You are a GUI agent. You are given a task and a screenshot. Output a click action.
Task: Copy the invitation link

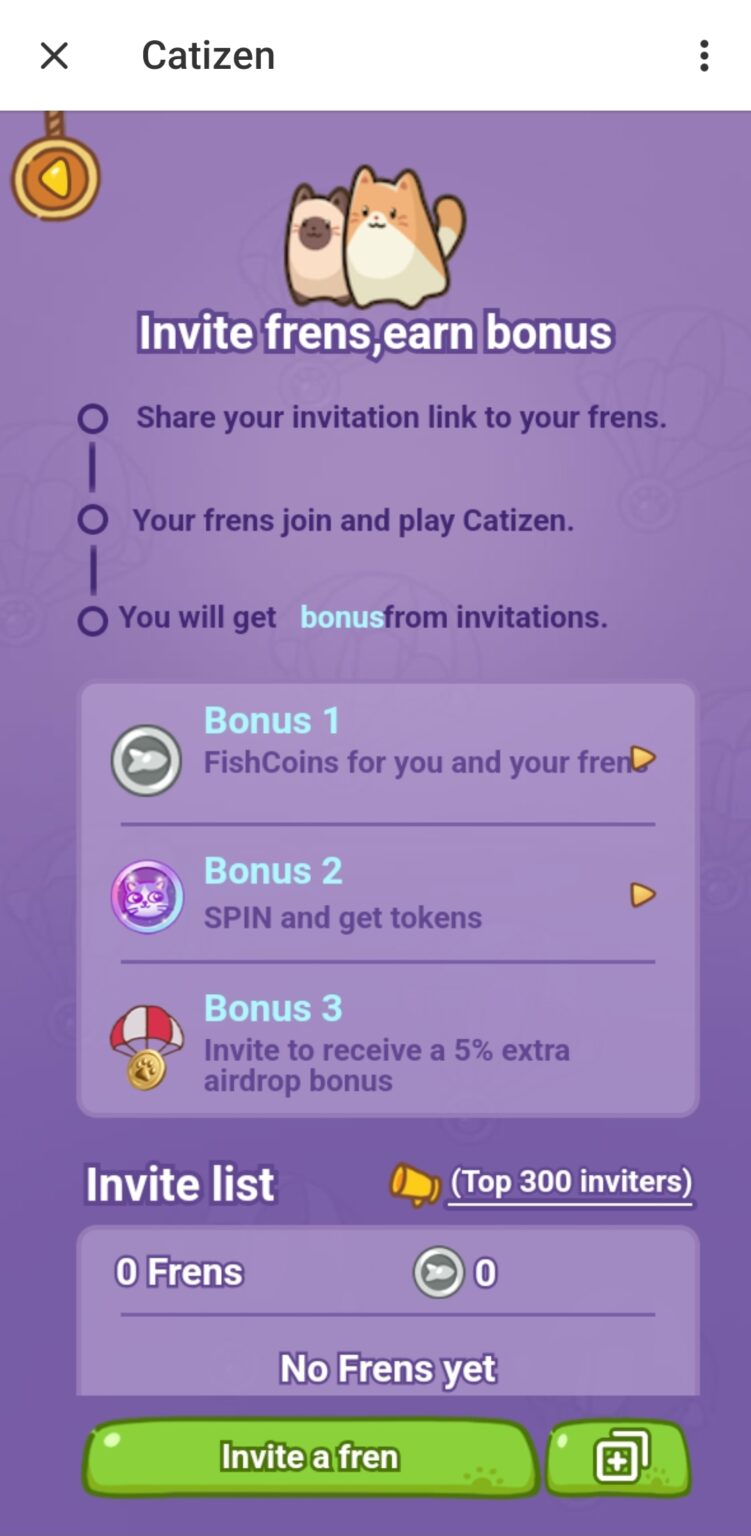click(x=620, y=1458)
